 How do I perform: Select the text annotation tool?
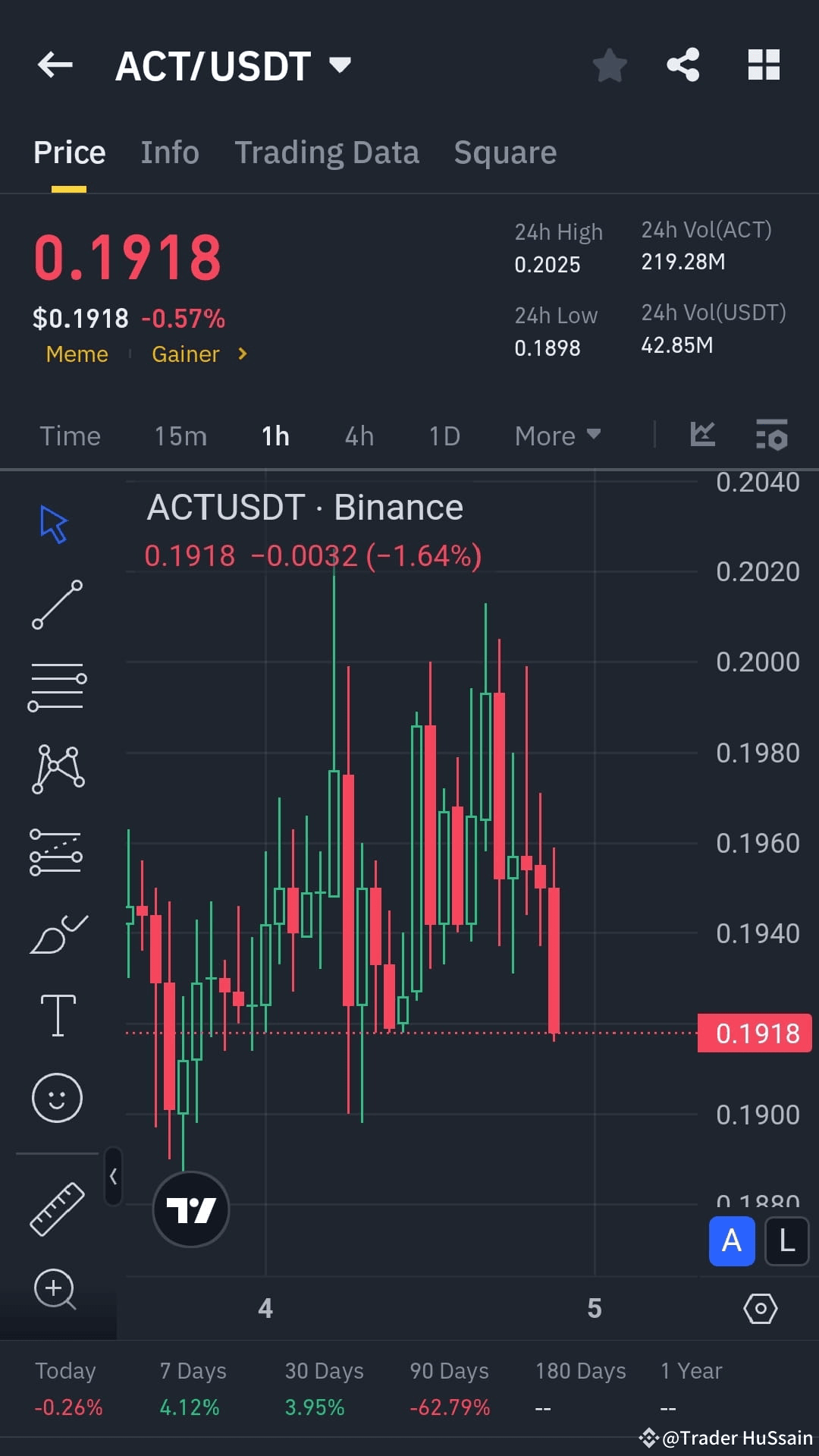tap(57, 1014)
